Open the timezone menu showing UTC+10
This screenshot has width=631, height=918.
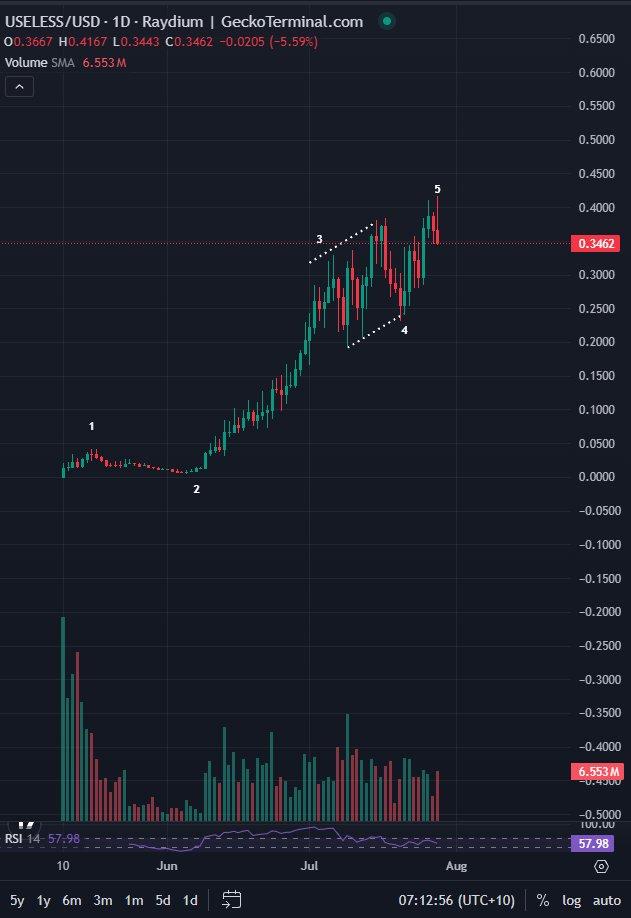pyautogui.click(x=459, y=899)
